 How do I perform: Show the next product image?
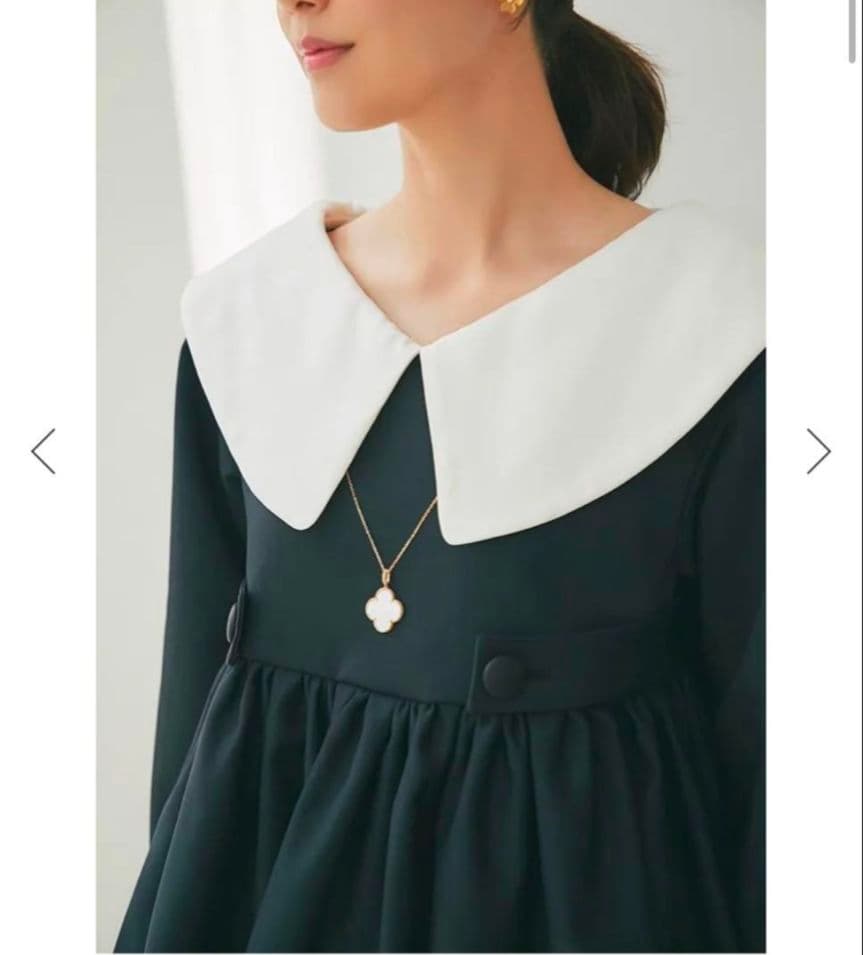point(818,451)
